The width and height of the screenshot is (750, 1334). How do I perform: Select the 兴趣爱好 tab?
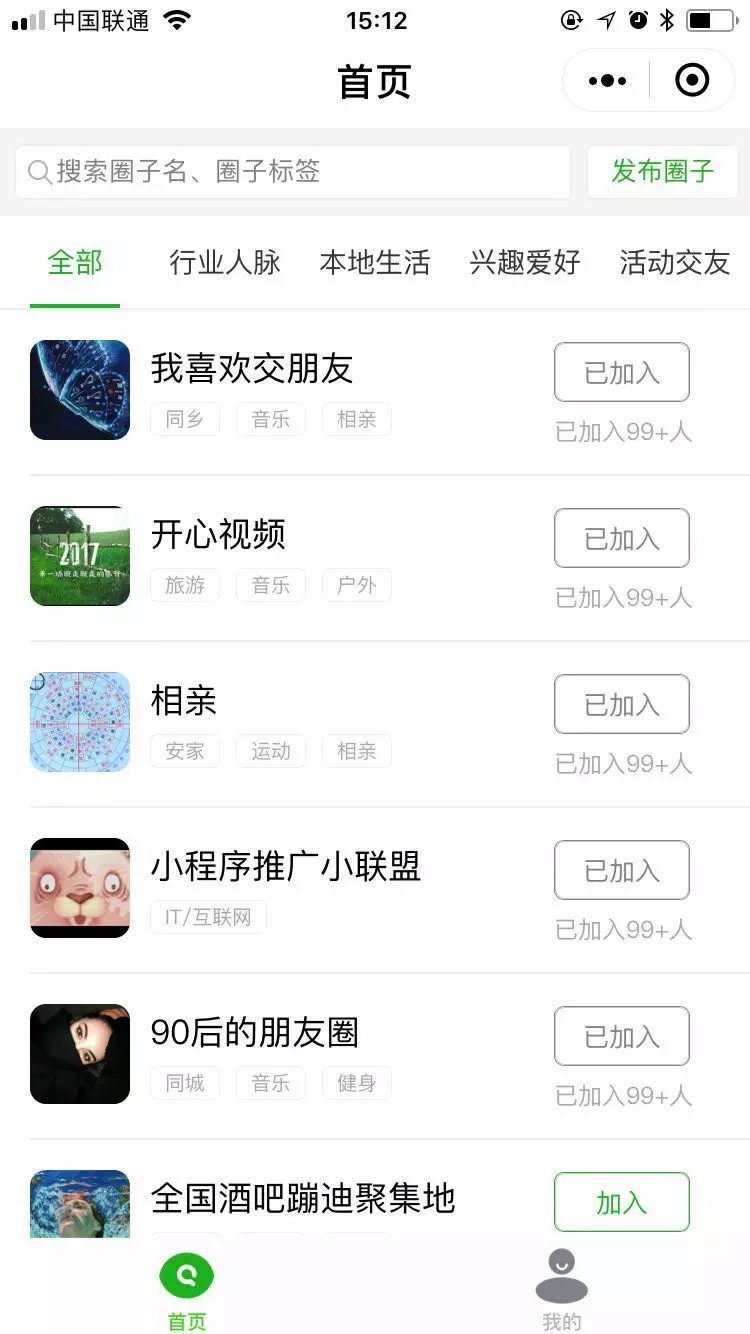[x=525, y=263]
